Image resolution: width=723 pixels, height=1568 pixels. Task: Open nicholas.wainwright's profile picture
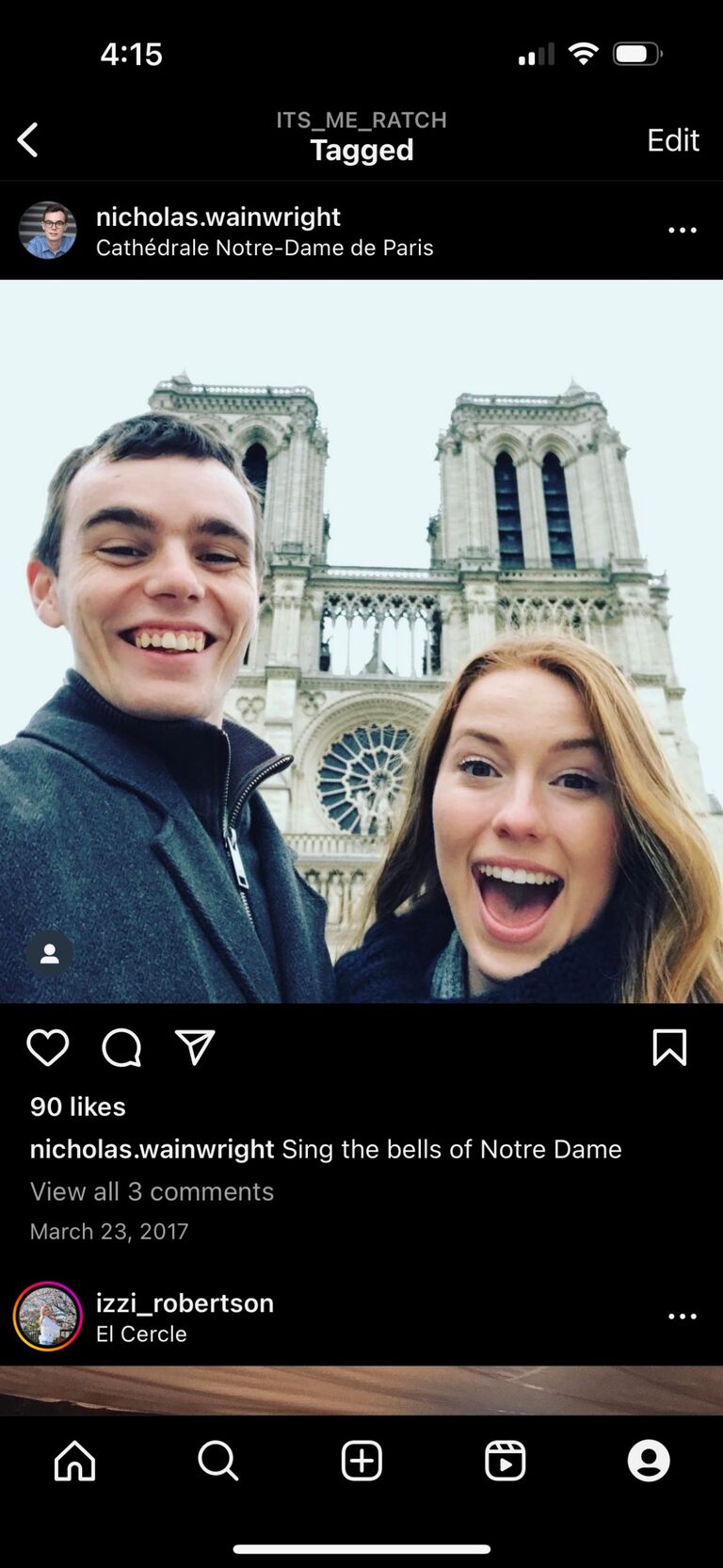47,231
